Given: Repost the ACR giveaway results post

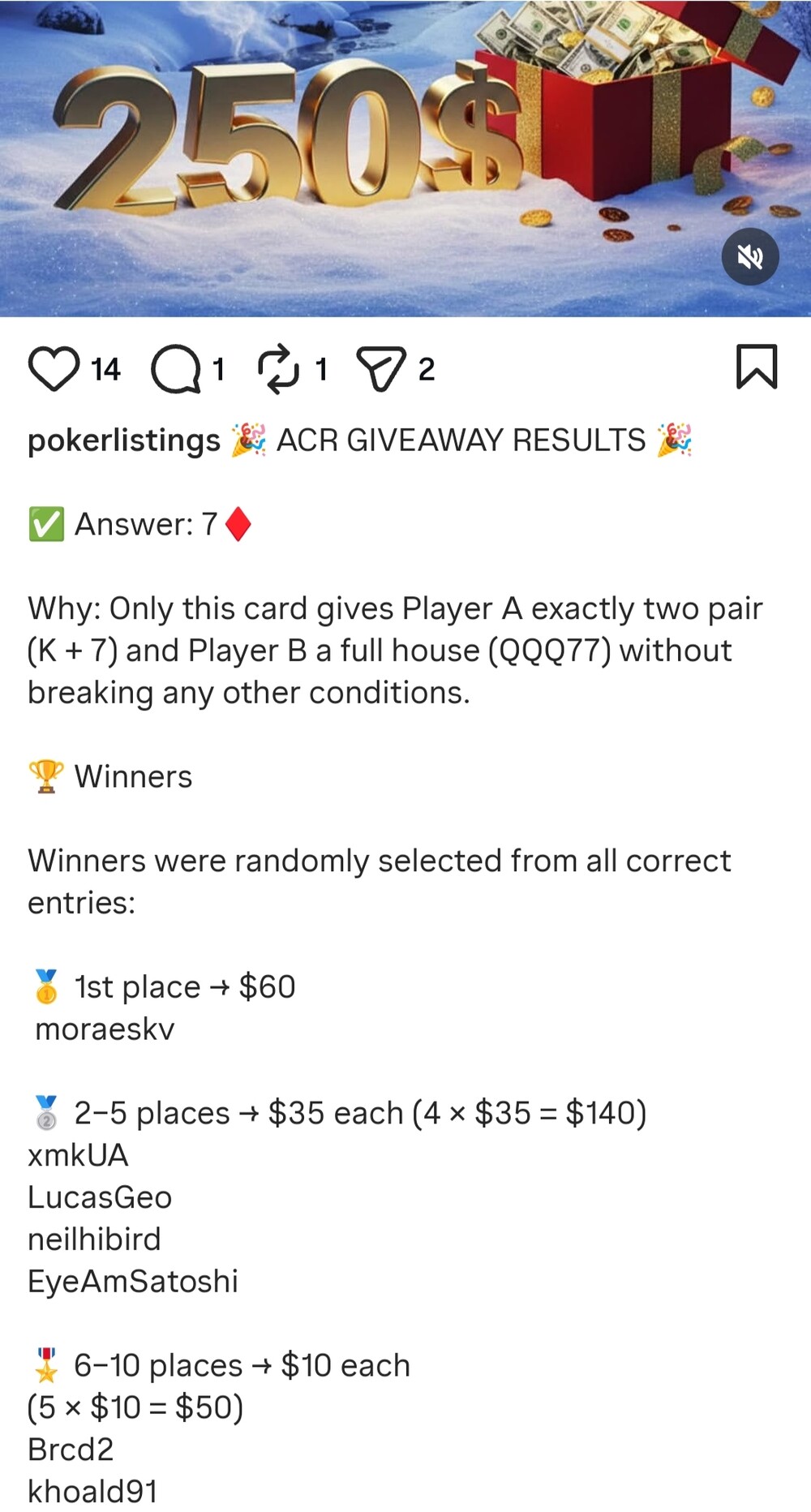Looking at the screenshot, I should coord(278,369).
